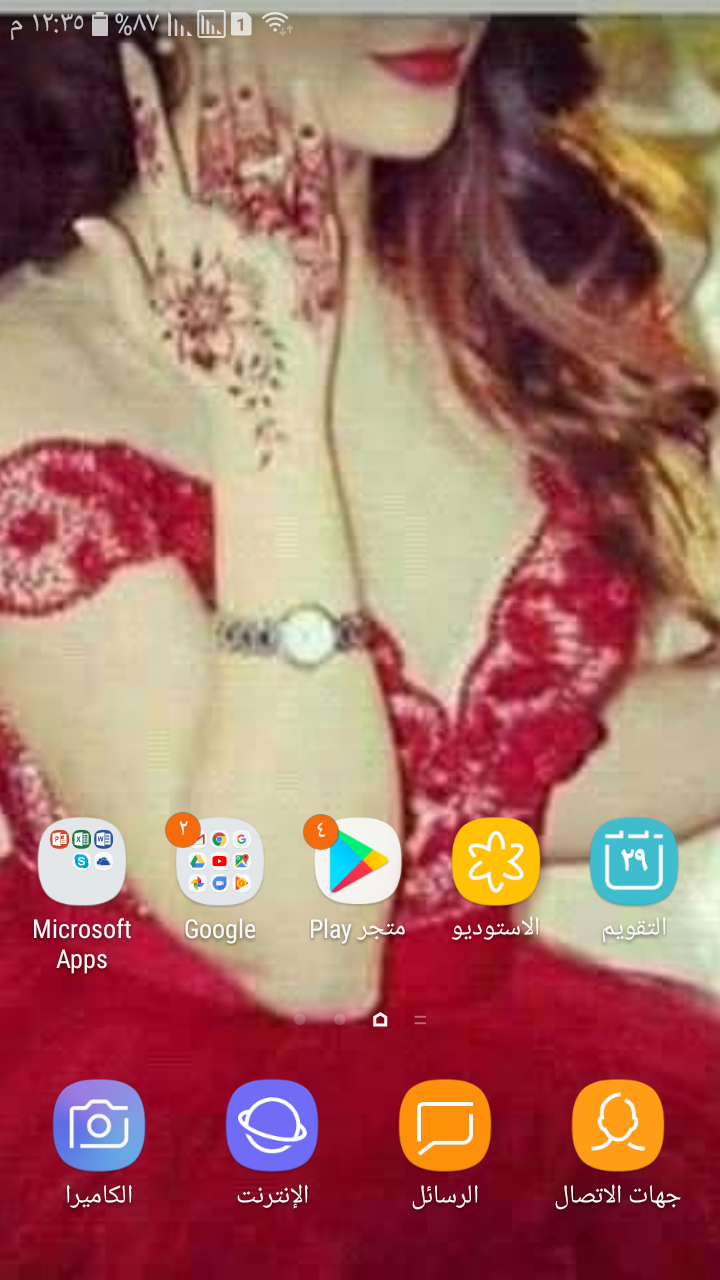Open the Messages app (الرسائل)
The height and width of the screenshot is (1280, 720).
click(x=445, y=1125)
